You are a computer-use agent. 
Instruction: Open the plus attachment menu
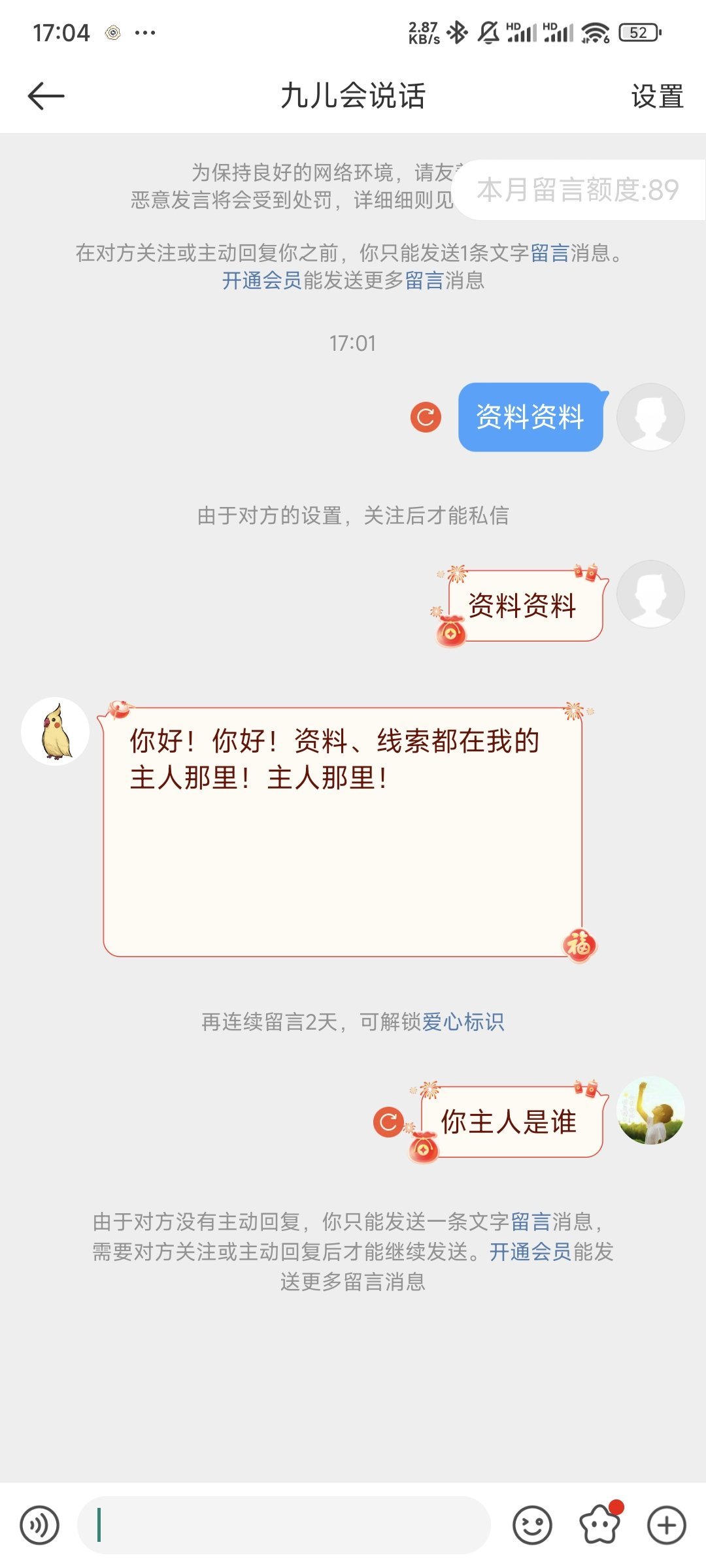coord(666,1525)
